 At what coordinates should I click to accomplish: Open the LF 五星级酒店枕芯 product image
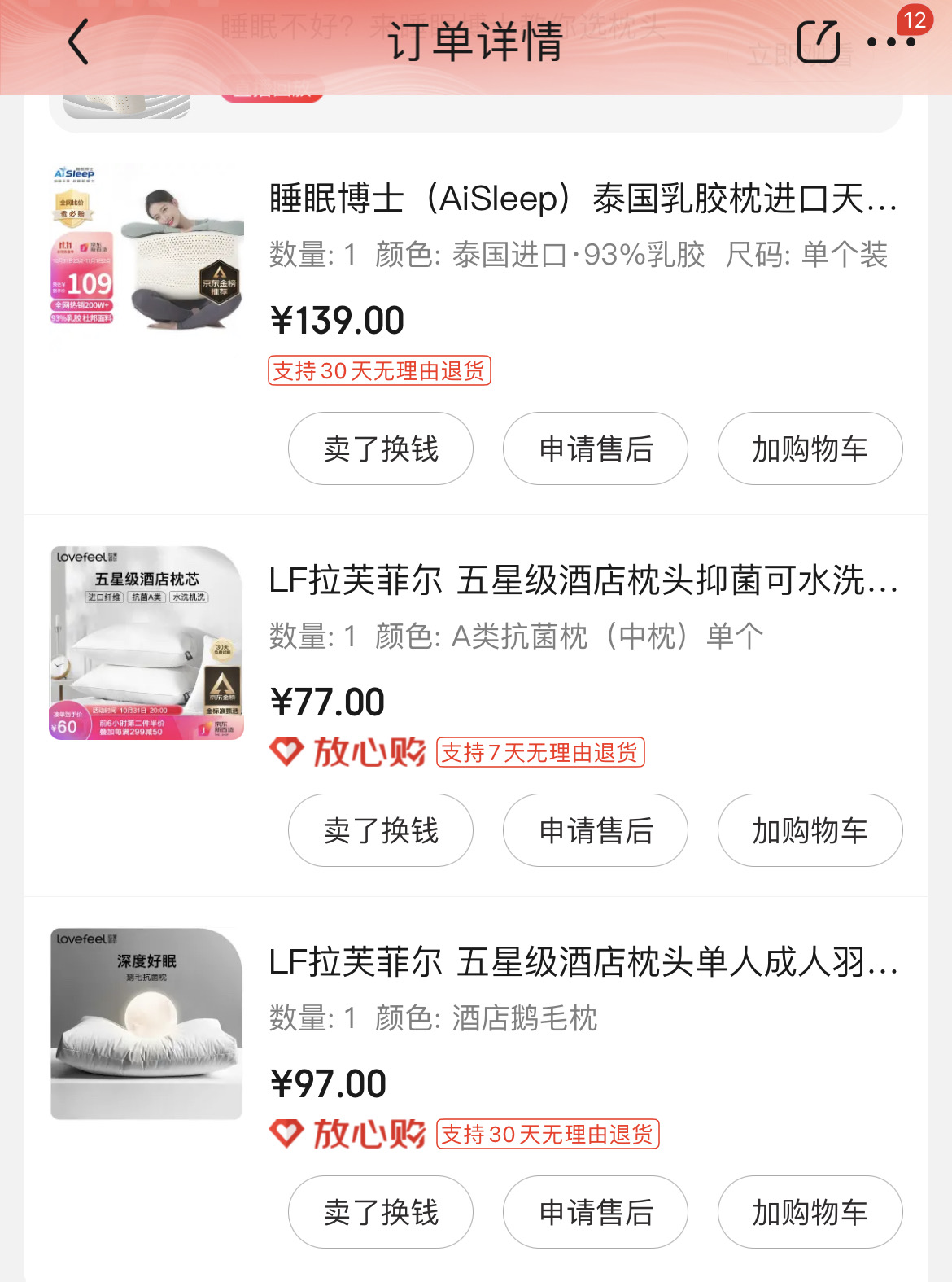click(x=147, y=643)
